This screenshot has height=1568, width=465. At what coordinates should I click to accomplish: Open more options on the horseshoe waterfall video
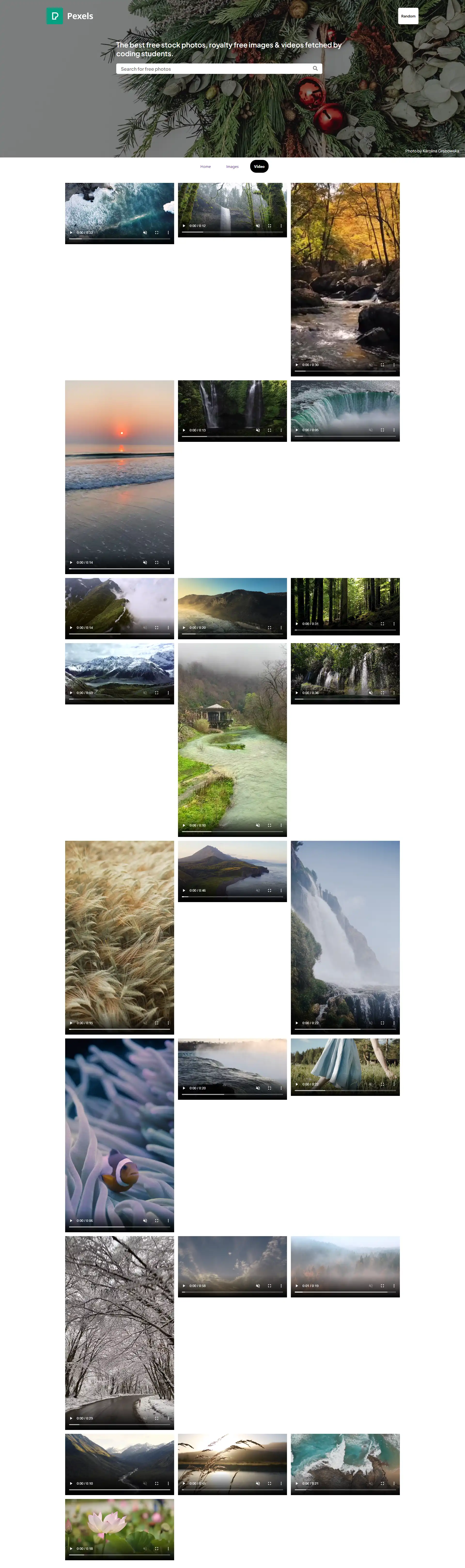394,430
